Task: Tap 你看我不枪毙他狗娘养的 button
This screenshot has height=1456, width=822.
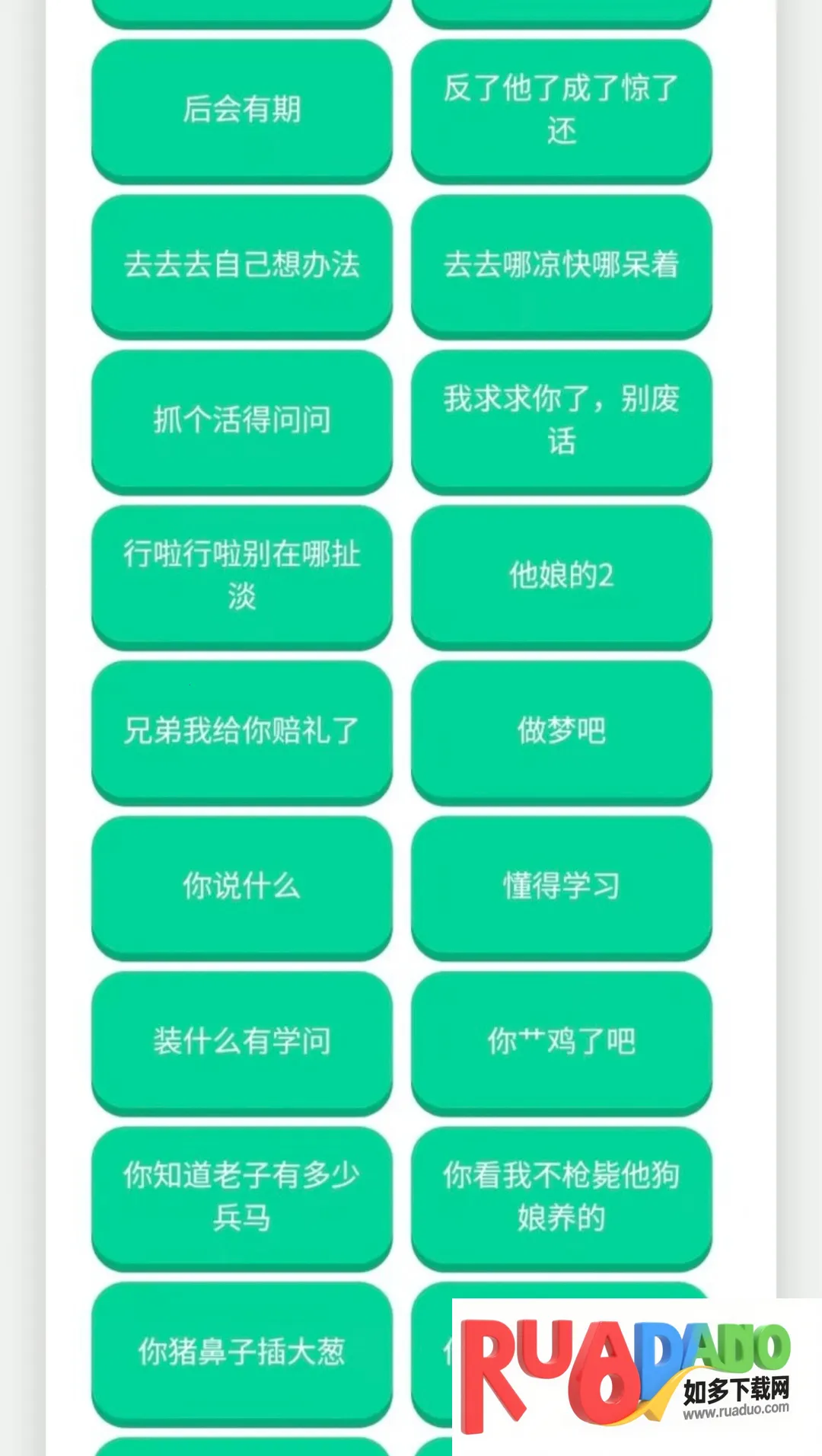Action: click(x=561, y=1196)
